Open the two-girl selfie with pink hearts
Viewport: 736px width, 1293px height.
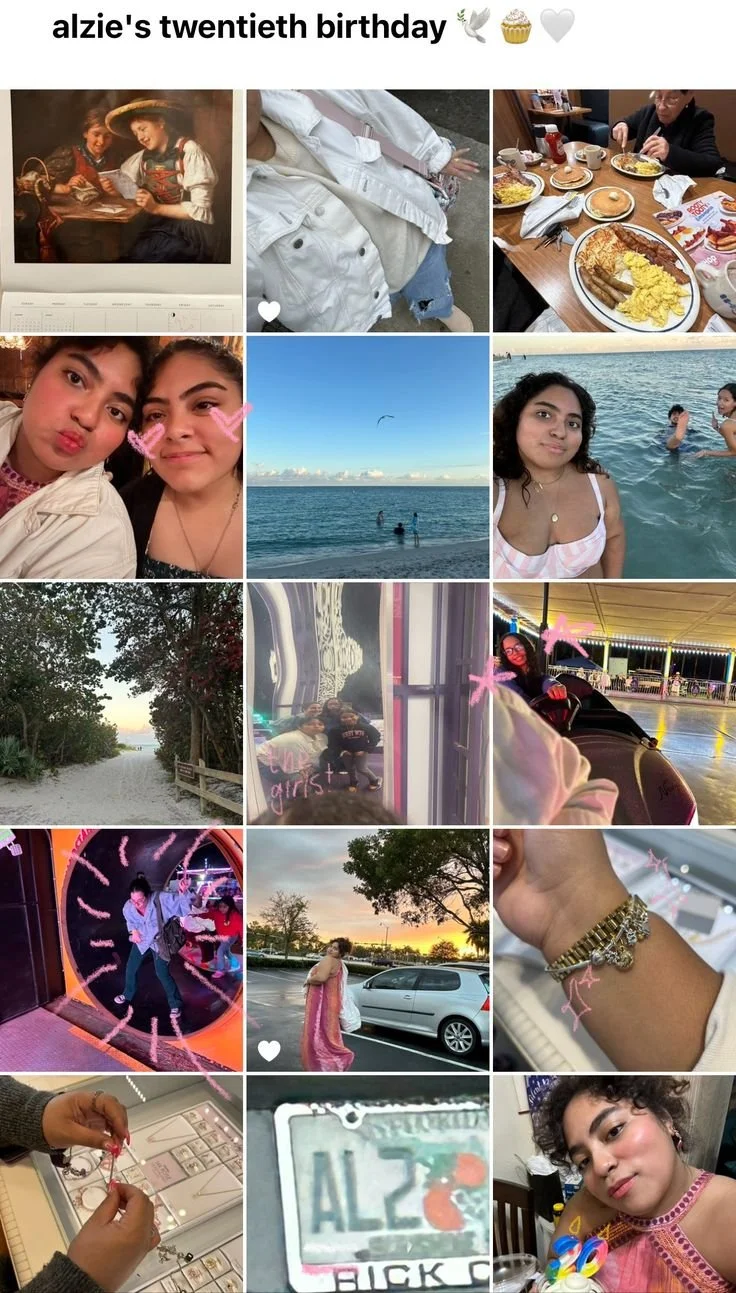(121, 457)
